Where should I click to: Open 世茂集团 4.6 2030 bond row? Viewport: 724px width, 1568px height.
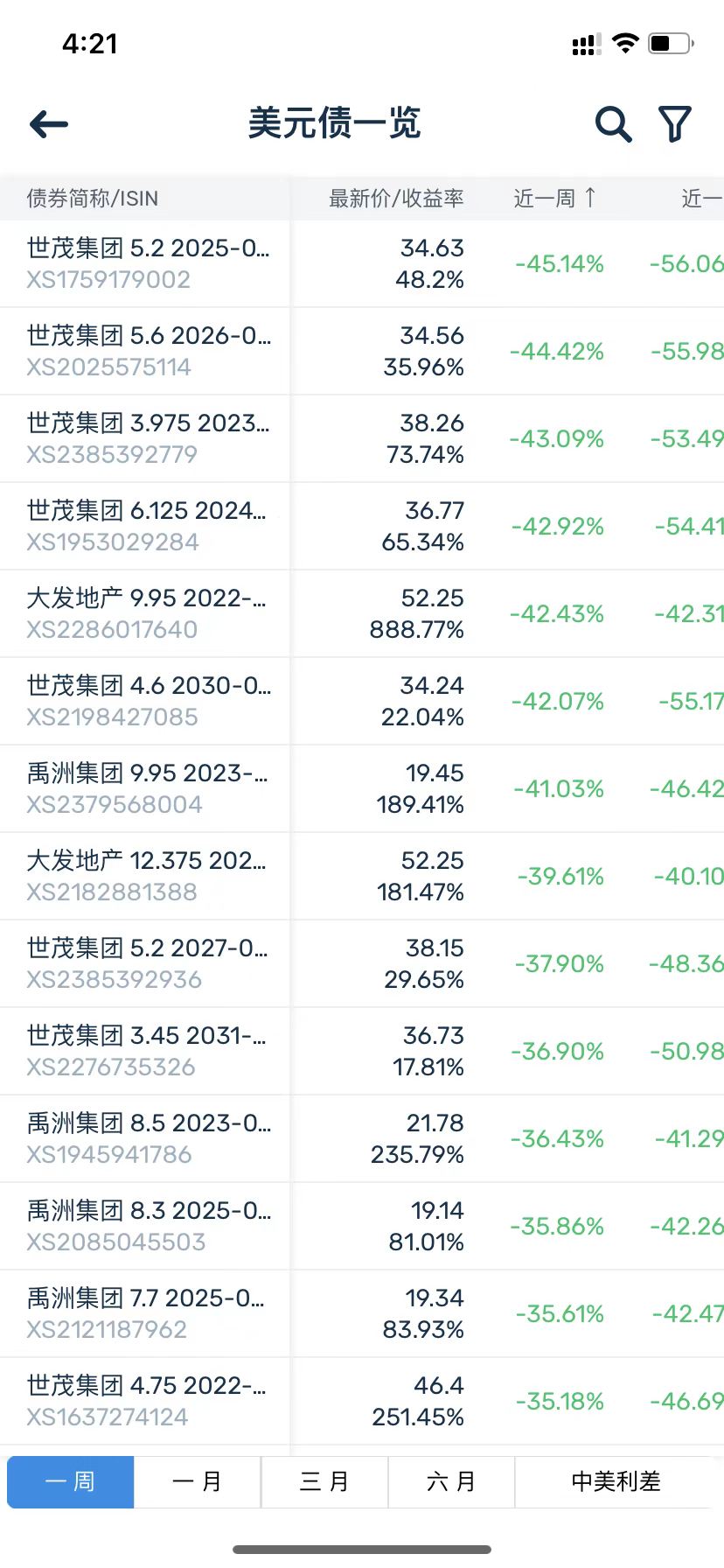(x=149, y=701)
